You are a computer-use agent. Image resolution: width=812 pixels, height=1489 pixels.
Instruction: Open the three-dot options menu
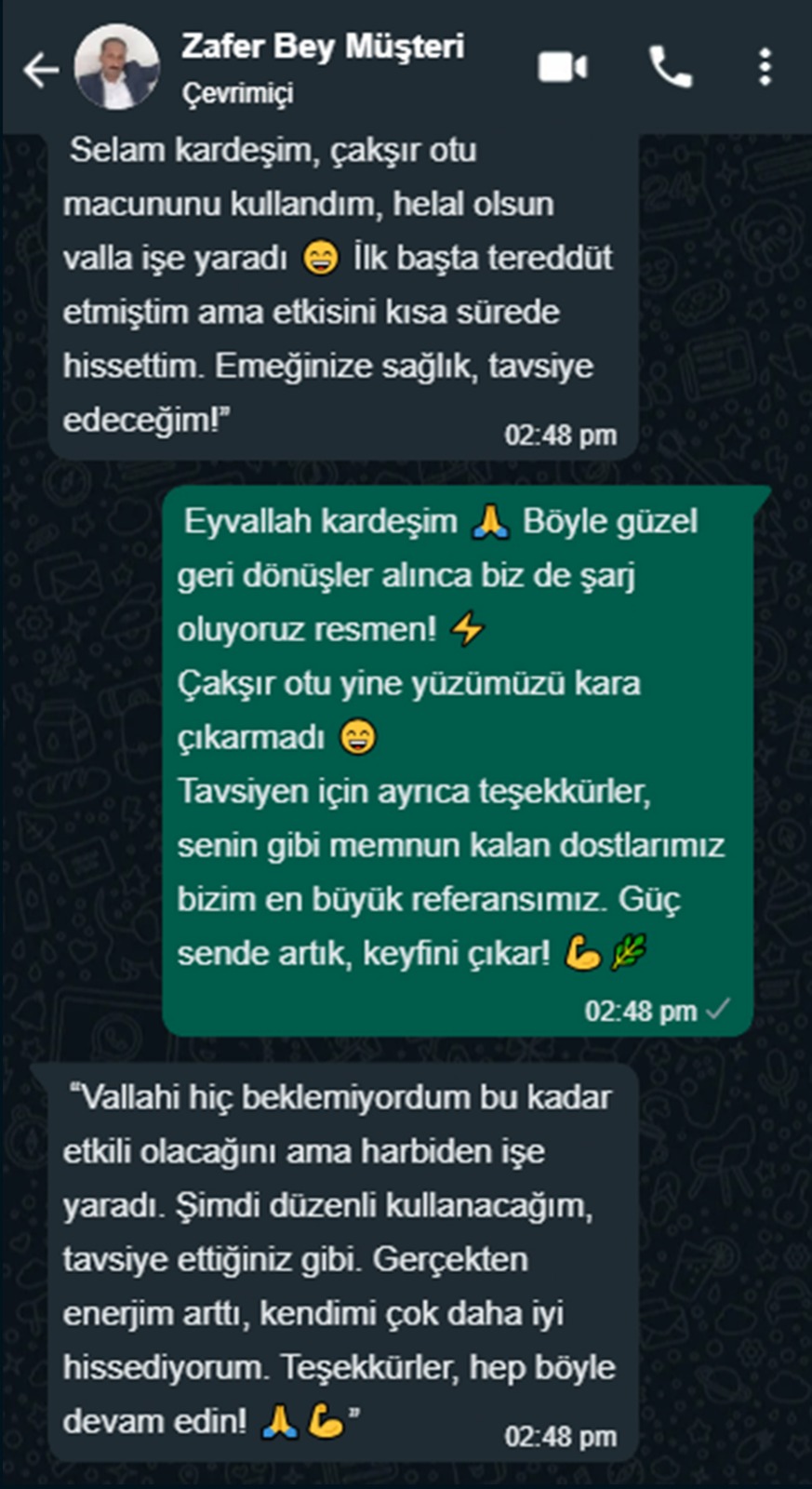[x=766, y=65]
